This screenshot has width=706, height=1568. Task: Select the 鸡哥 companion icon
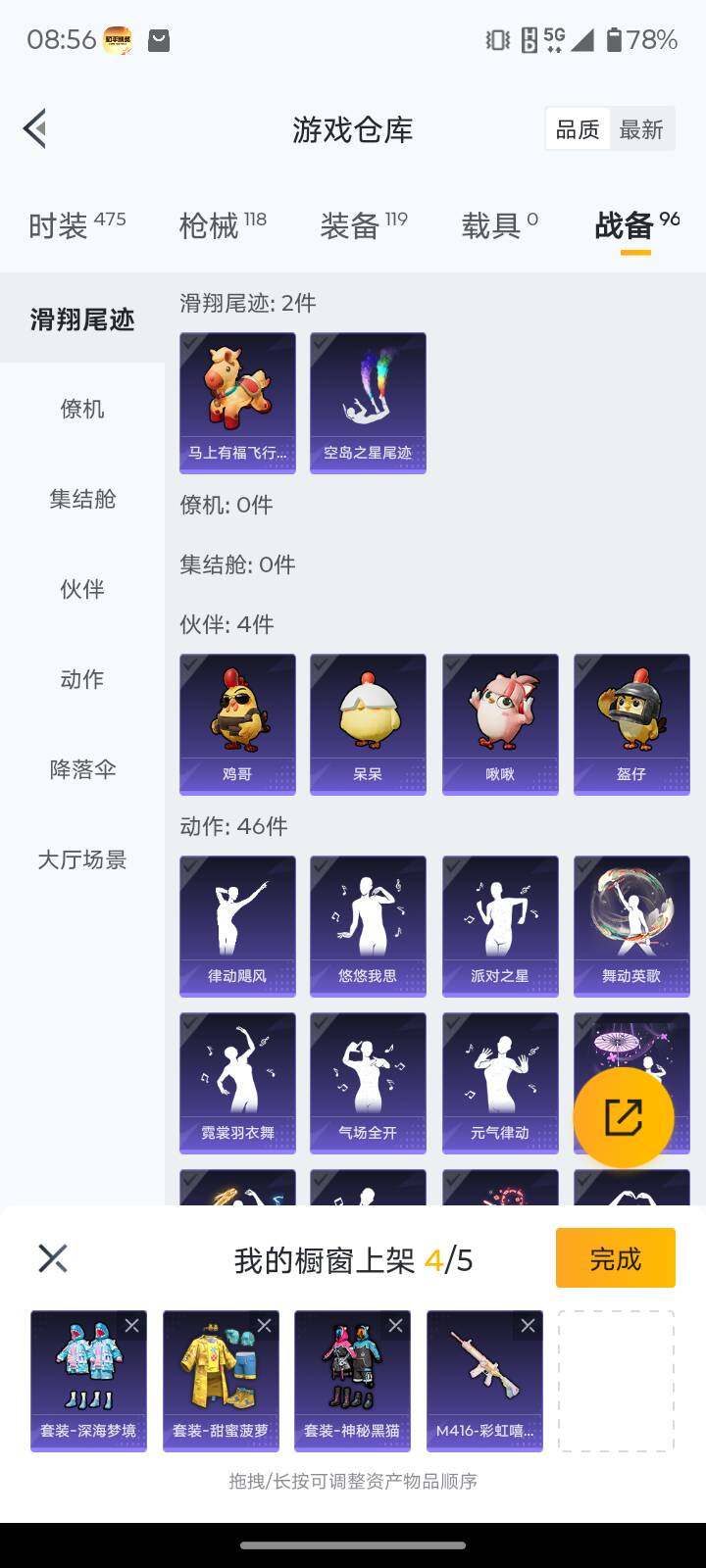pos(236,723)
